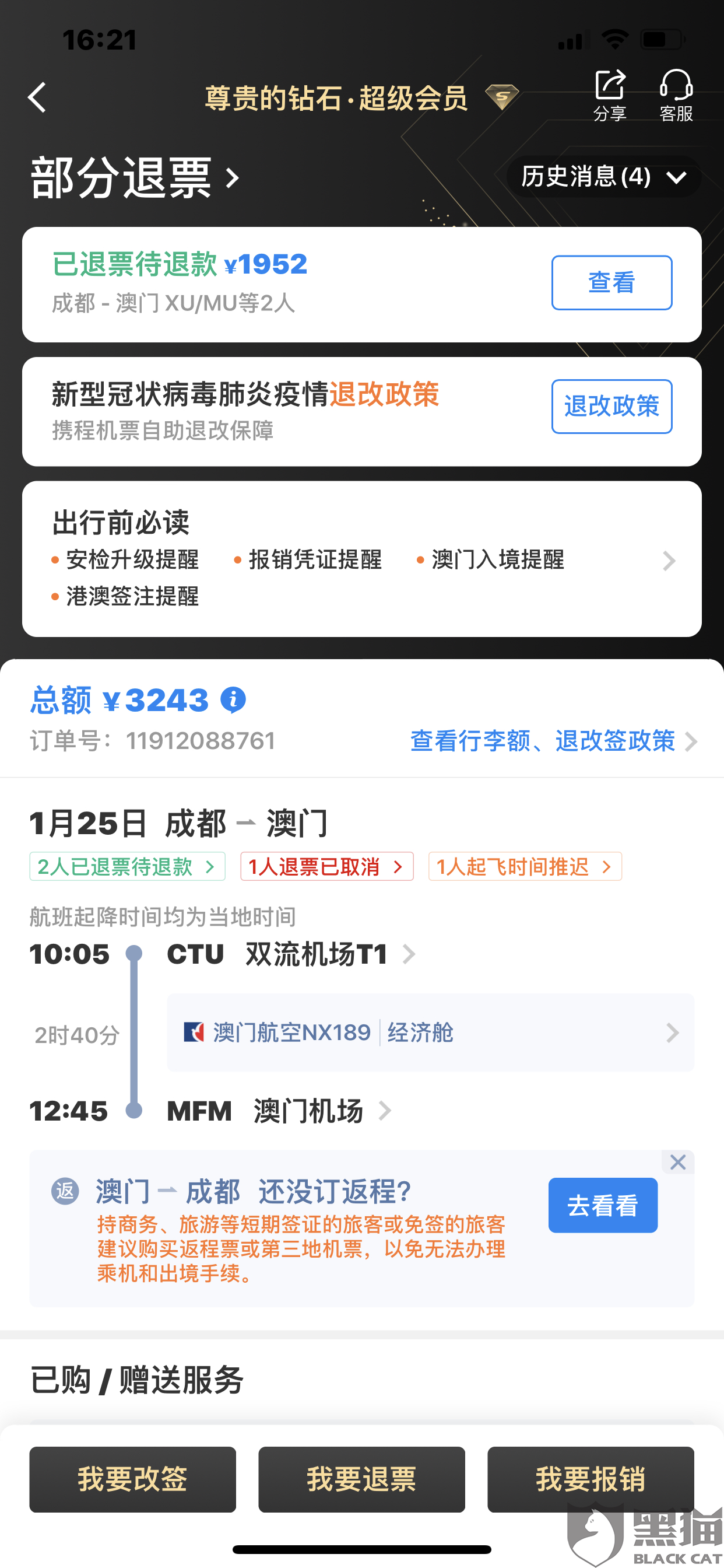Tap the 分享 share icon
The height and width of the screenshot is (1568, 724).
pos(610,96)
